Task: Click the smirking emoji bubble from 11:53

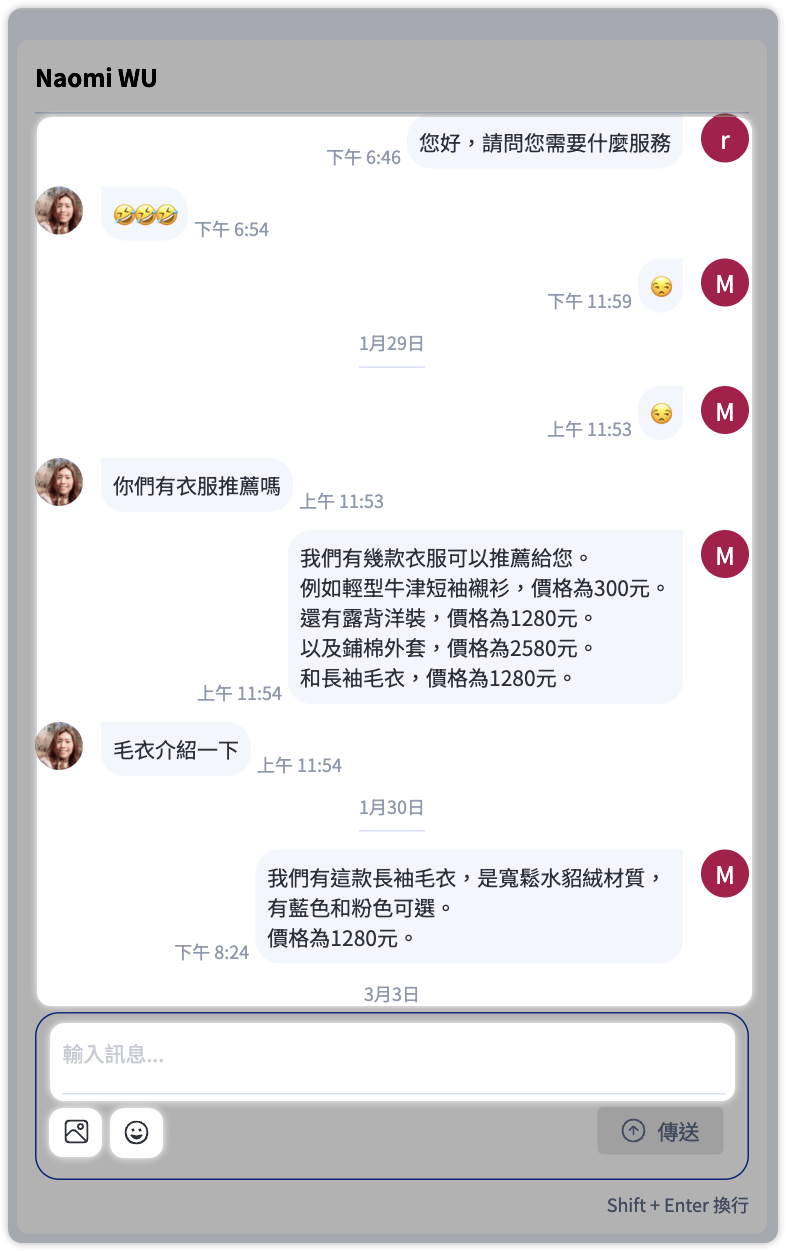Action: (660, 411)
